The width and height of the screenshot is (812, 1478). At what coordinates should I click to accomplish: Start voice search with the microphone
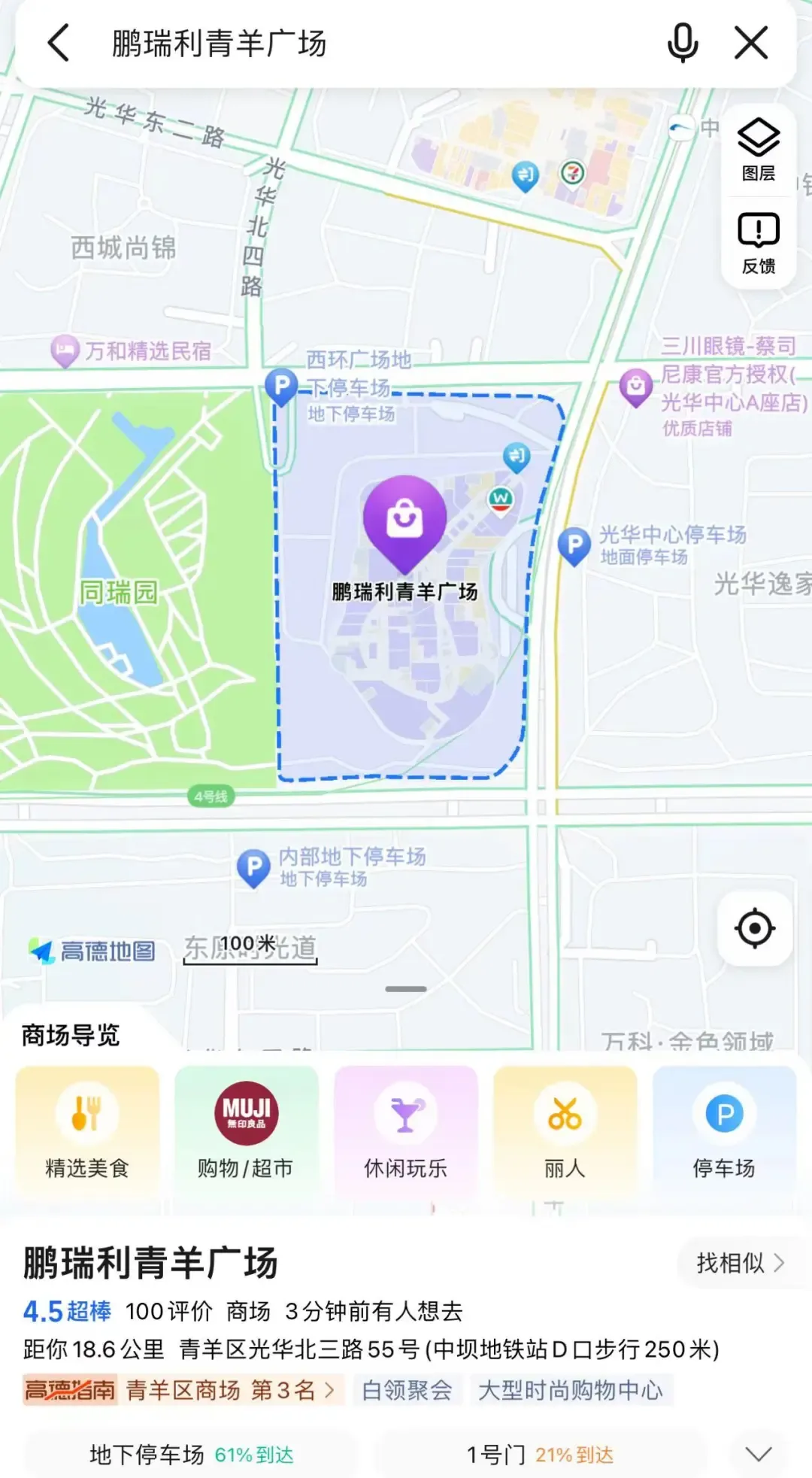(682, 43)
